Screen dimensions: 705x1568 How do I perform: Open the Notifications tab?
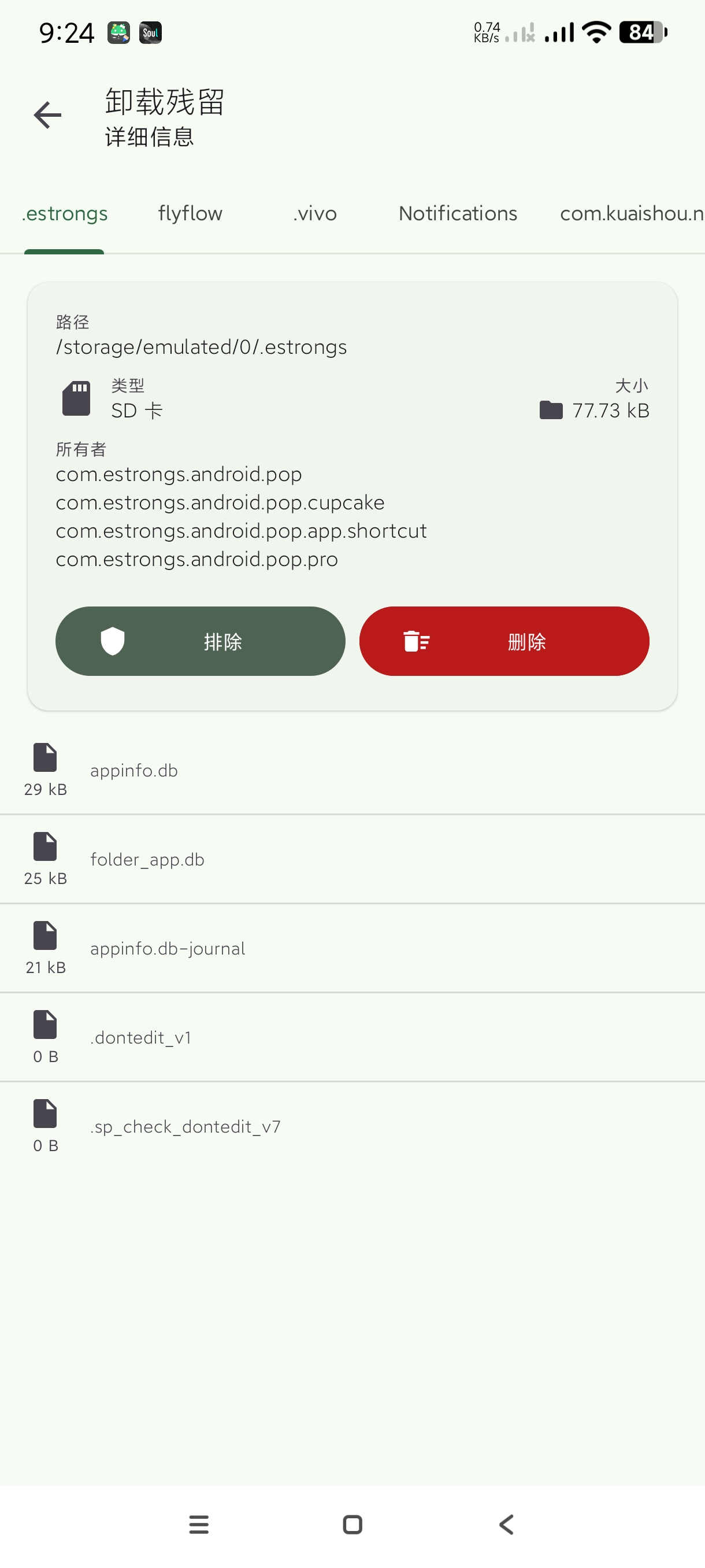point(458,214)
